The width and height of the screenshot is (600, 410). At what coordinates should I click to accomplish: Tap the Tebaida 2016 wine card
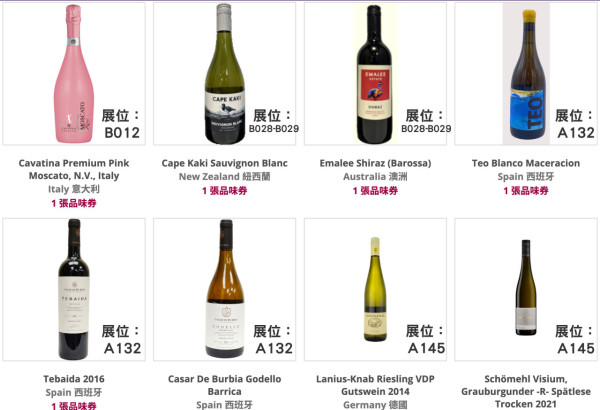(73, 290)
